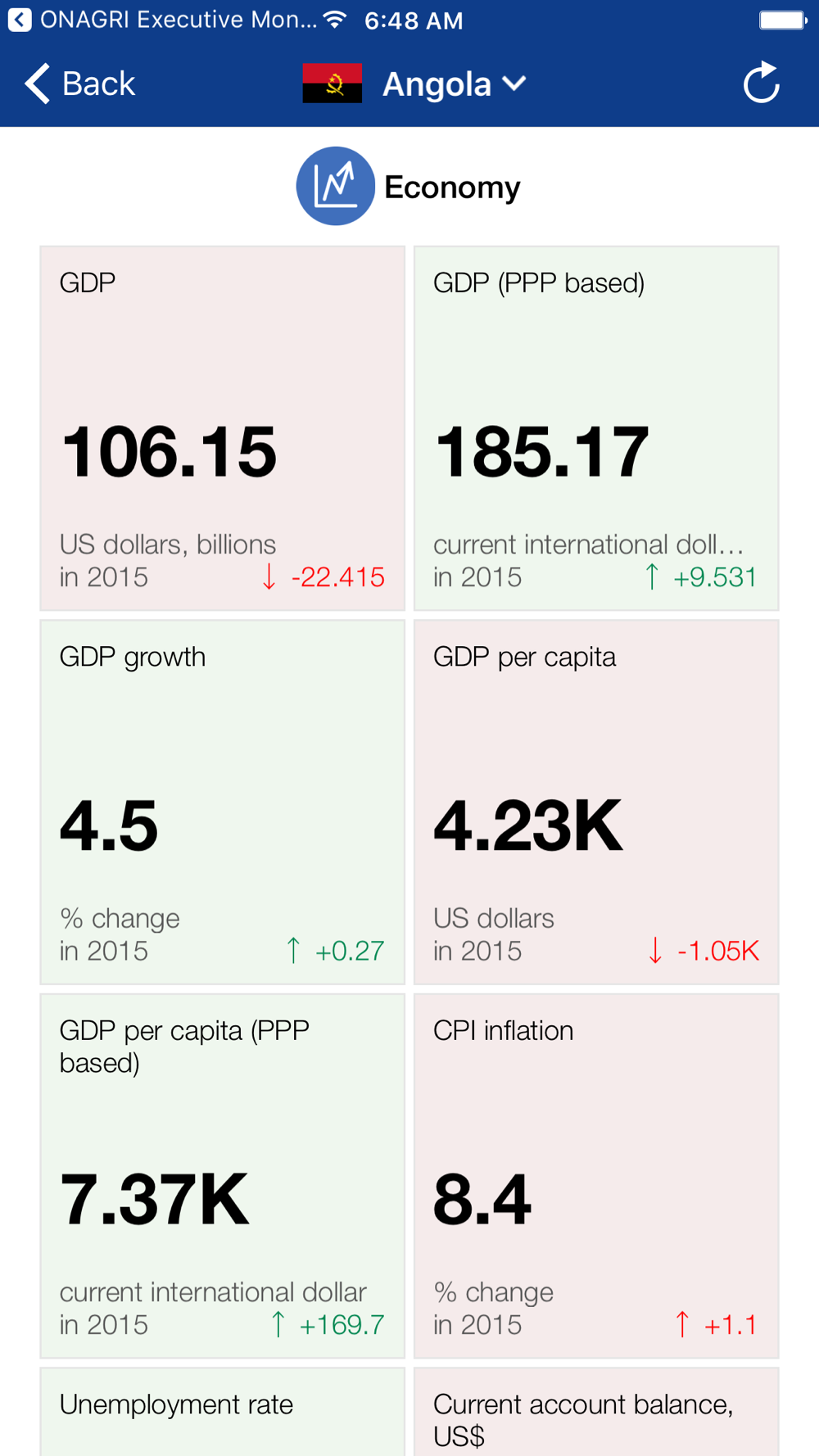
Task: Go back using the Back button
Action: (x=79, y=84)
